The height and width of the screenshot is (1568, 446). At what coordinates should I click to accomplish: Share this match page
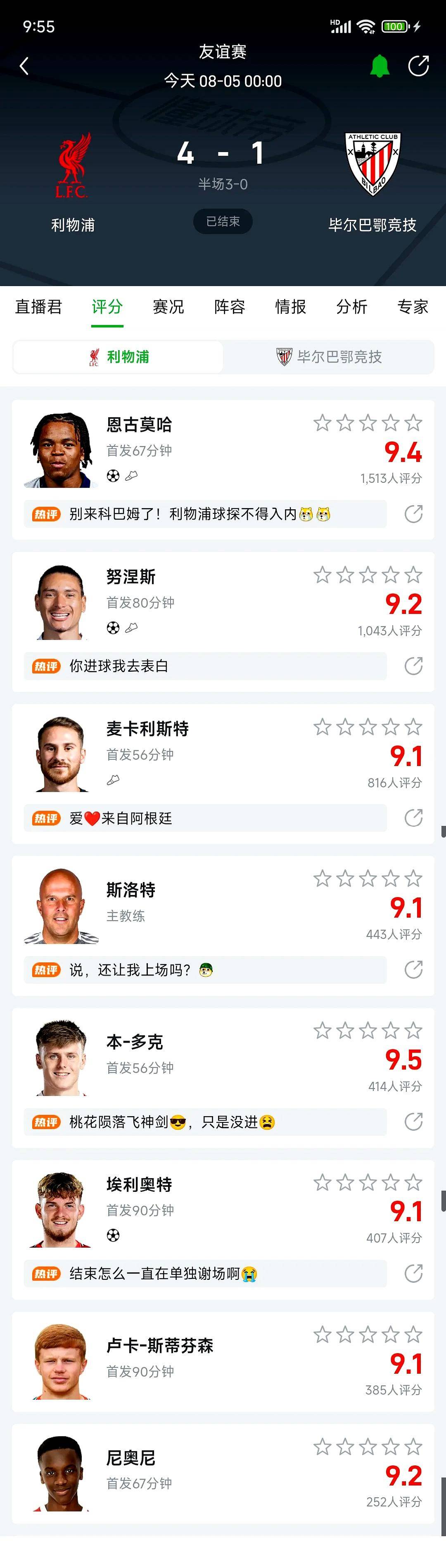(419, 66)
